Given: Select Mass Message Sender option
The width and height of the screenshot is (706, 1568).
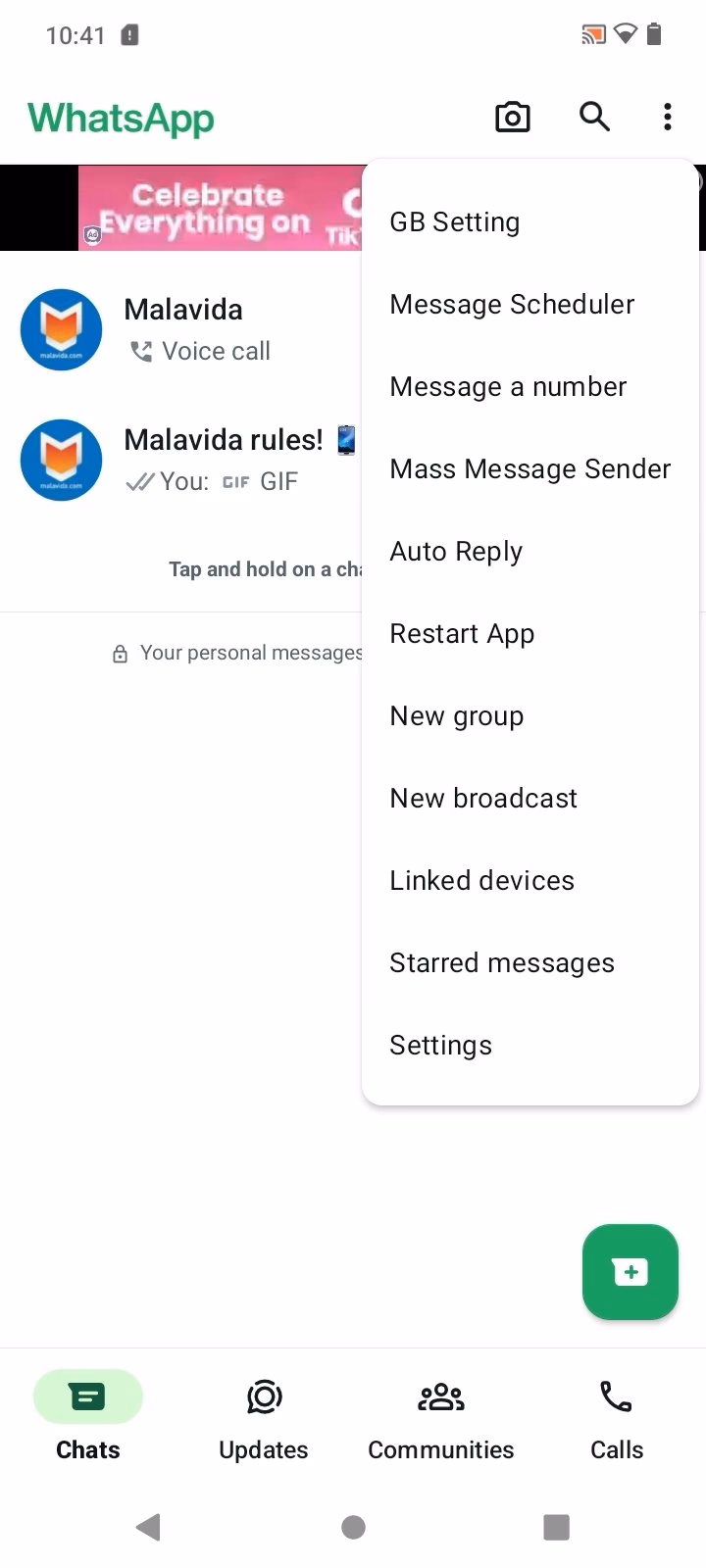Looking at the screenshot, I should click(x=529, y=468).
